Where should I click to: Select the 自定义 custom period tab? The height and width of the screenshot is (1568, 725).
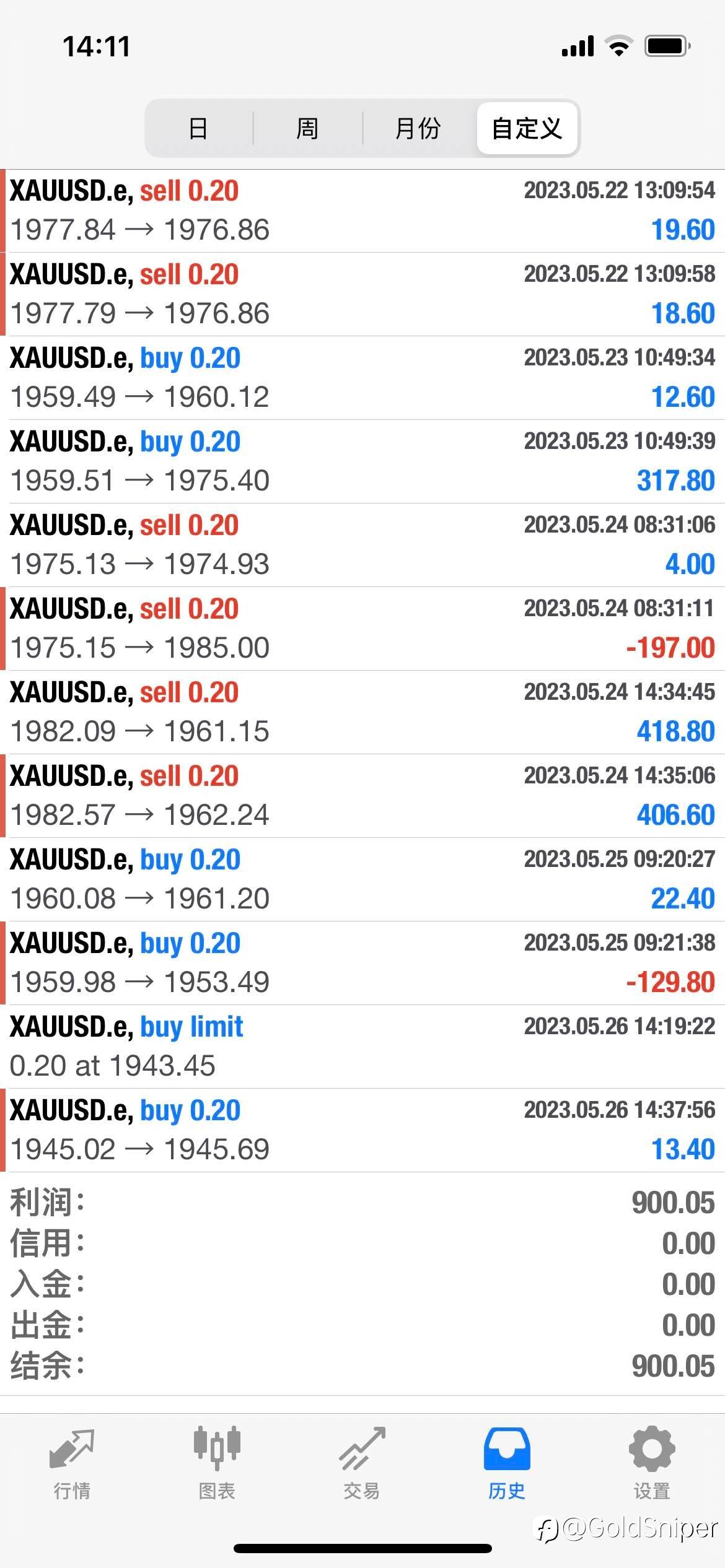[x=527, y=128]
